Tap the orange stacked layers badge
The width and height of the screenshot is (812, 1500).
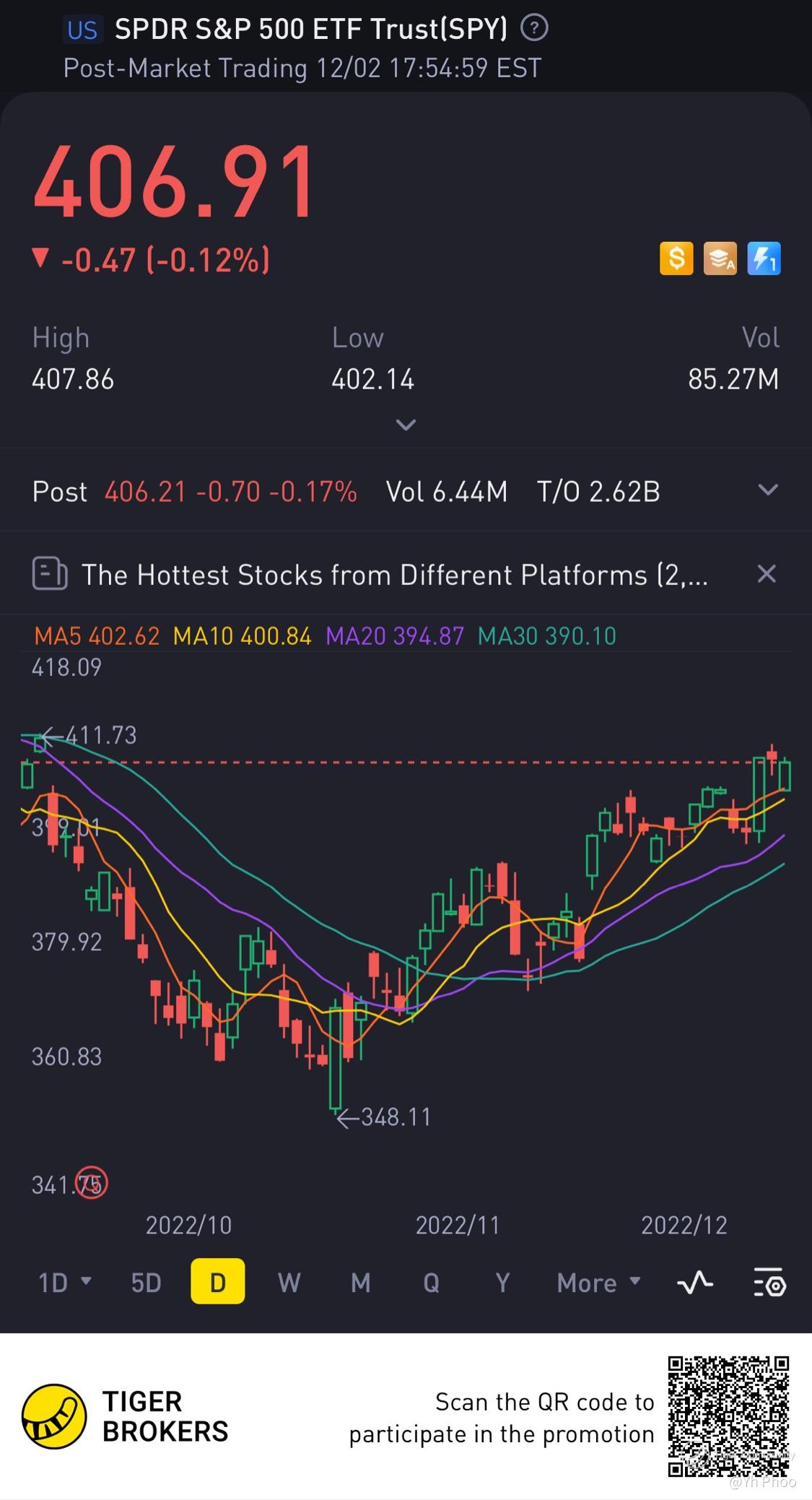pos(720,259)
